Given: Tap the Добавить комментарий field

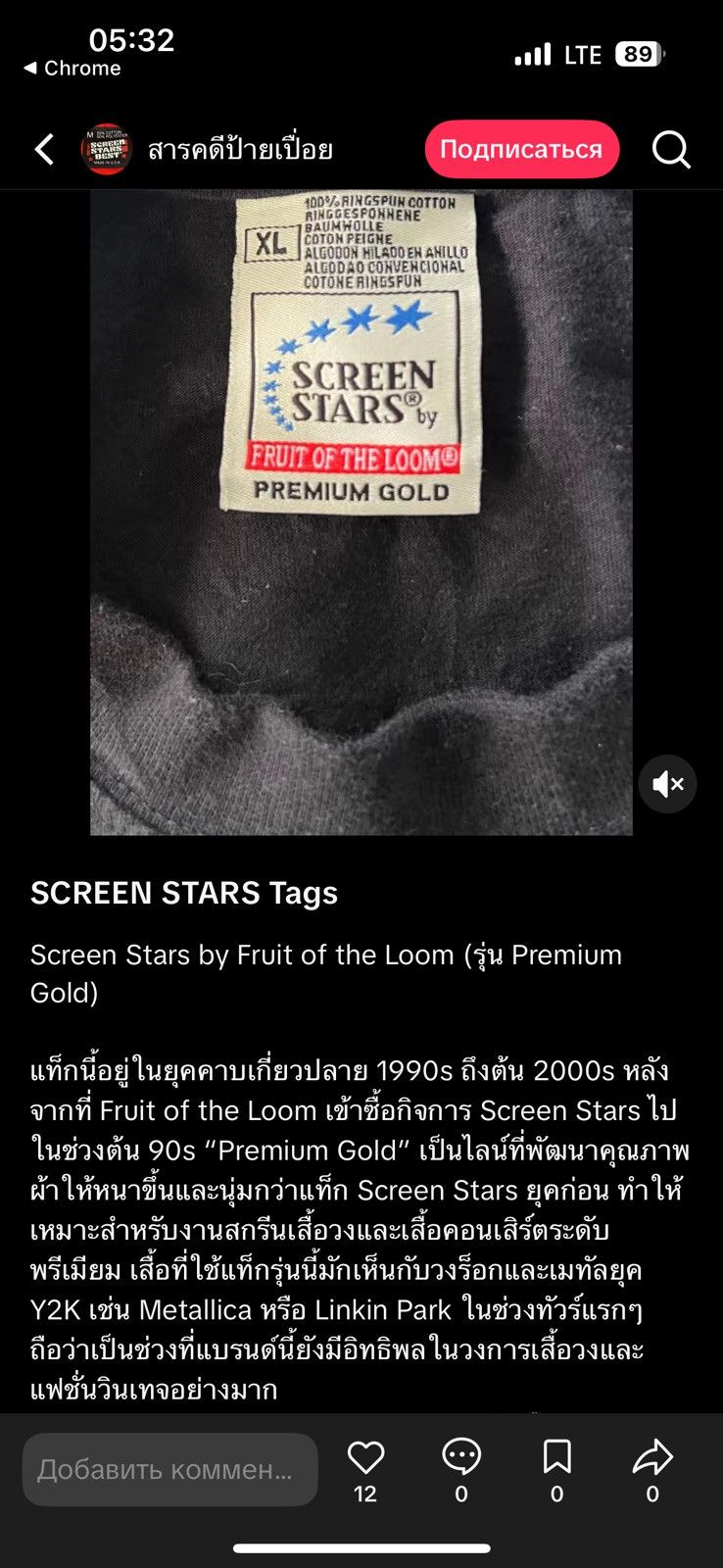Looking at the screenshot, I should (170, 1470).
